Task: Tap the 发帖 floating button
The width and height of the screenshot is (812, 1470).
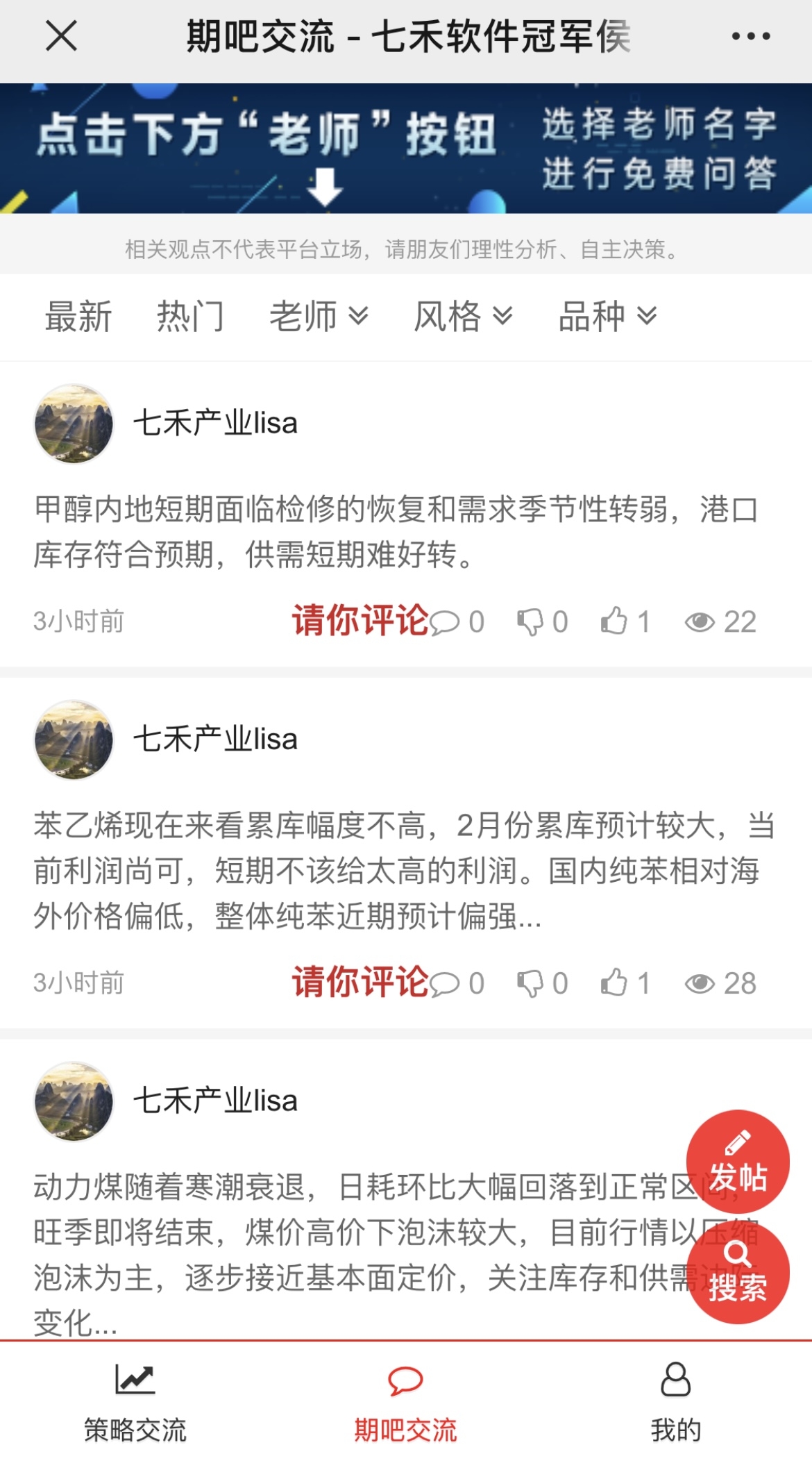Action: tap(737, 1162)
